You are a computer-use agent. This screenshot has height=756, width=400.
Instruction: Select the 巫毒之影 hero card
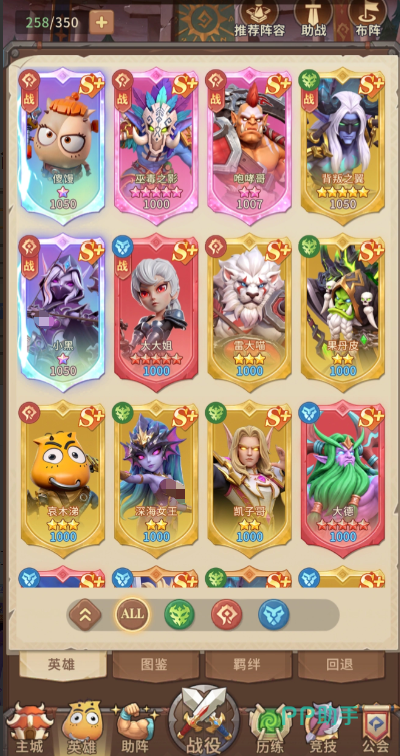click(156, 146)
